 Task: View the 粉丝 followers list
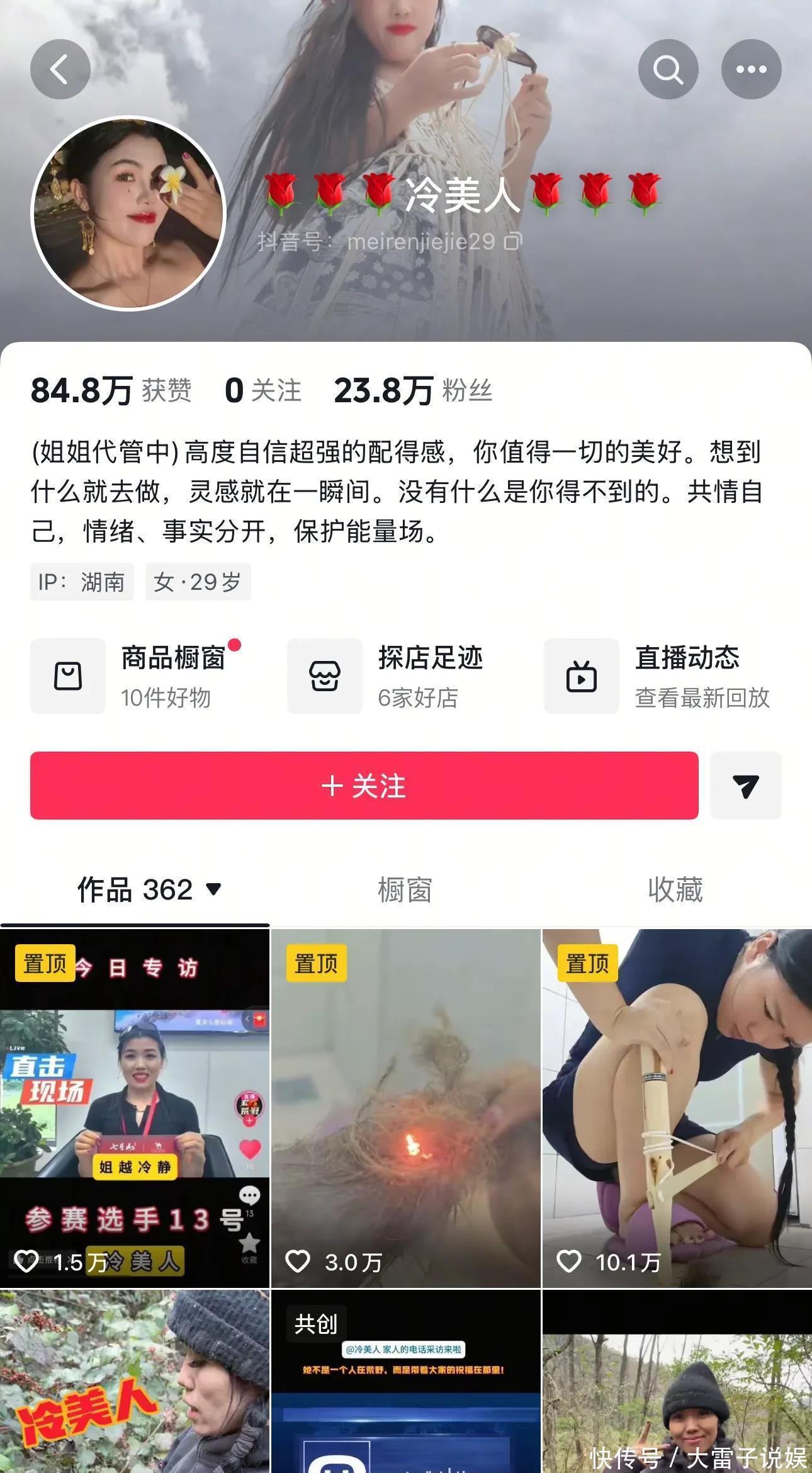[x=413, y=390]
